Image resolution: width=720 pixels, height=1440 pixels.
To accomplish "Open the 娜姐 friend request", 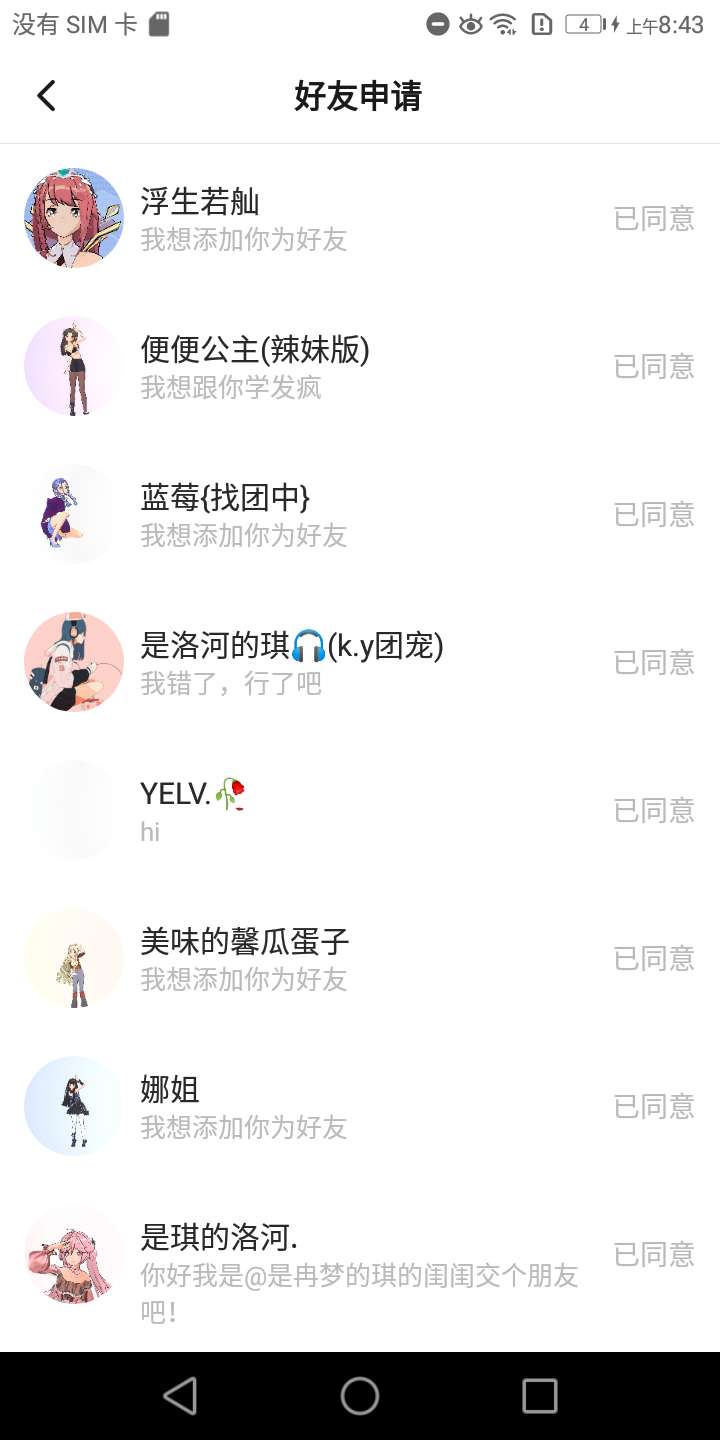I will pyautogui.click(x=300, y=1106).
